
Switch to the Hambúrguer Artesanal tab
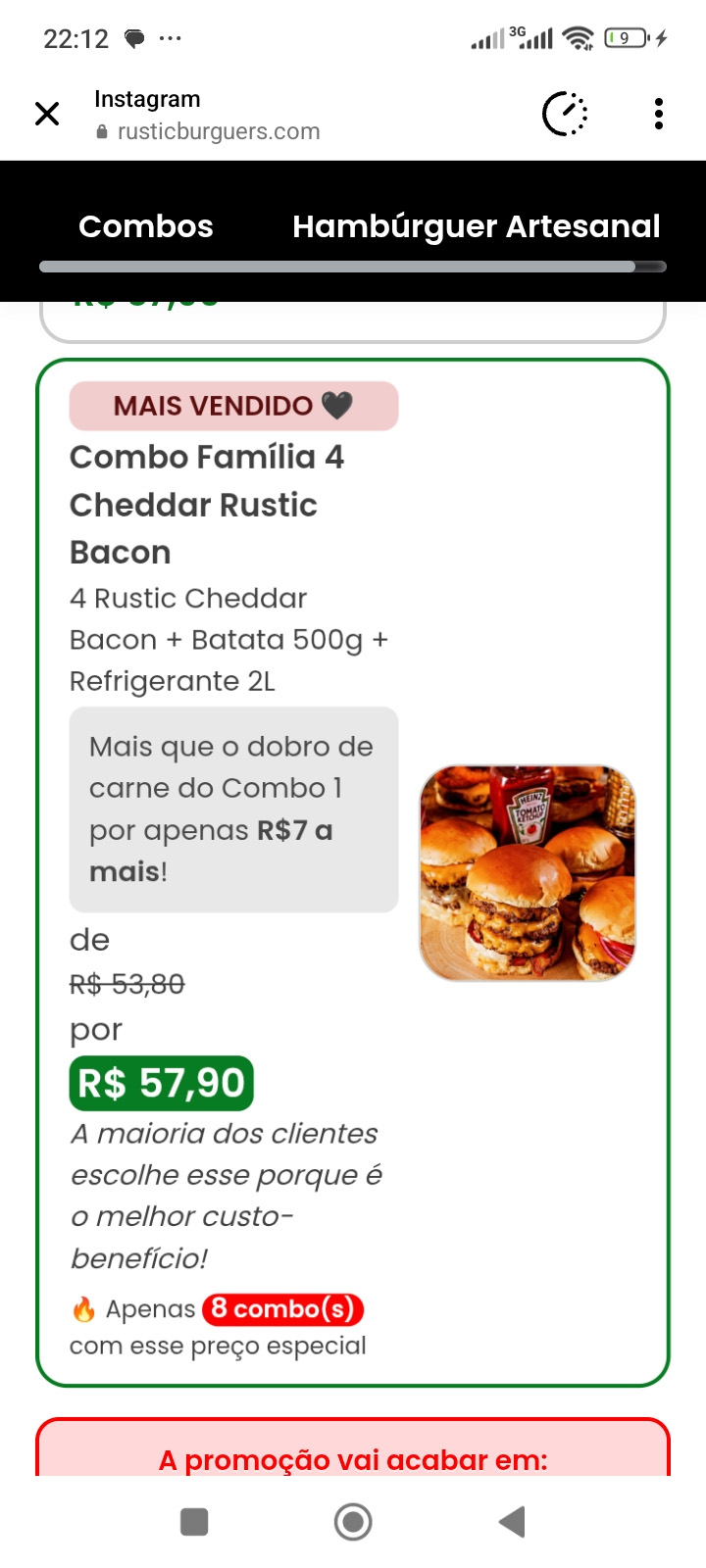tap(477, 226)
